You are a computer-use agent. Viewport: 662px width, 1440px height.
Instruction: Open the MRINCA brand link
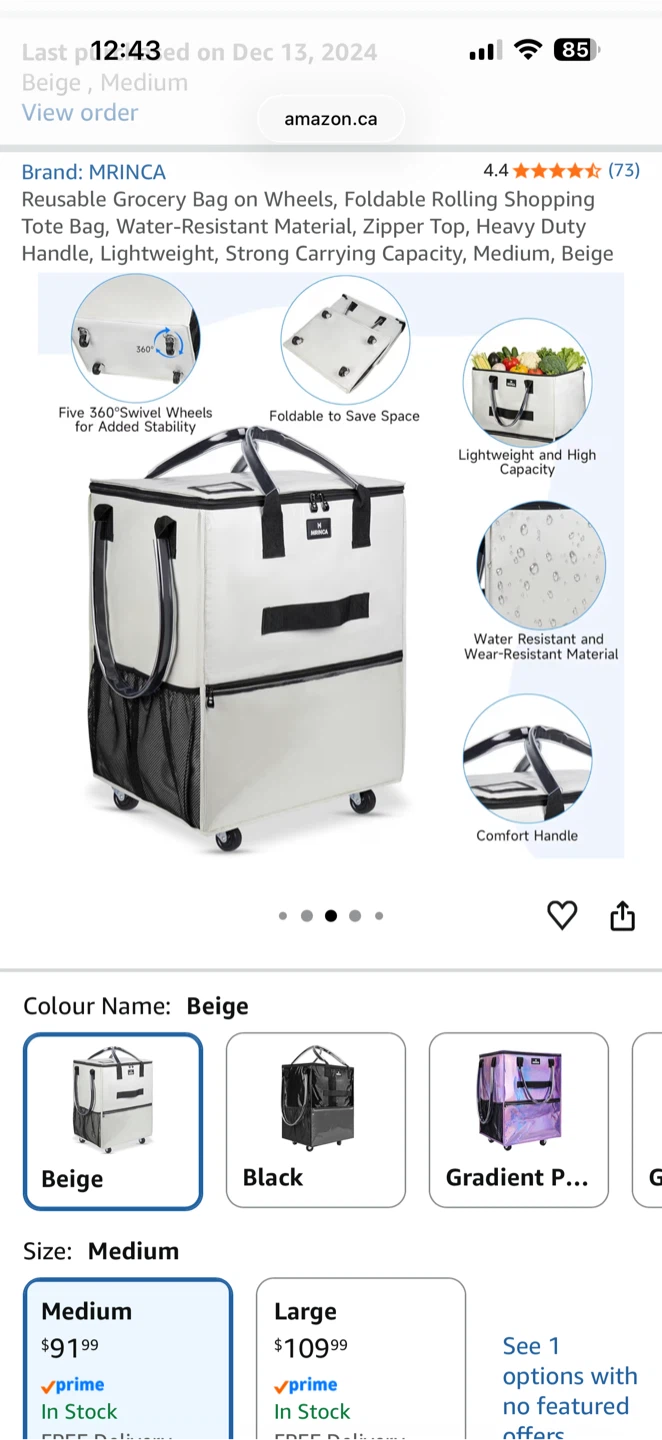[94, 172]
